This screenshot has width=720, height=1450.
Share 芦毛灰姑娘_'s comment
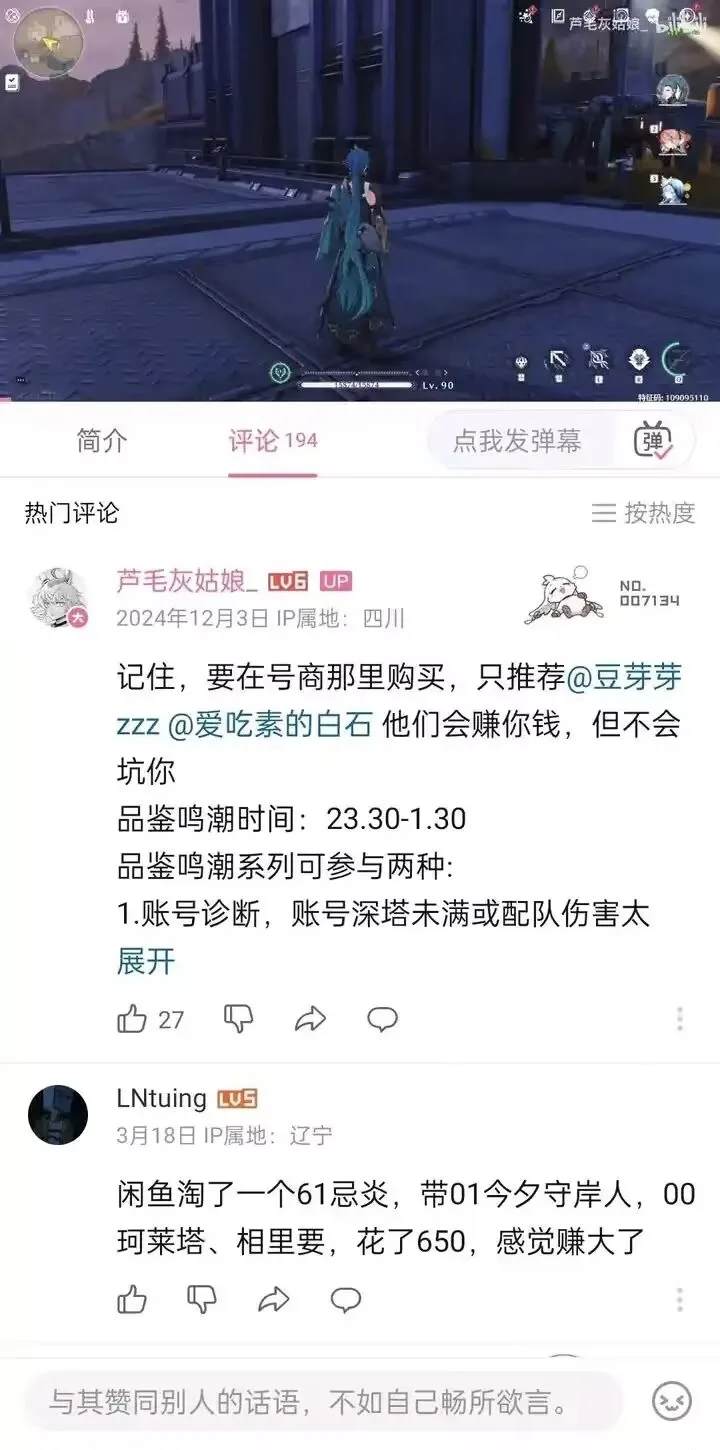(x=310, y=1019)
